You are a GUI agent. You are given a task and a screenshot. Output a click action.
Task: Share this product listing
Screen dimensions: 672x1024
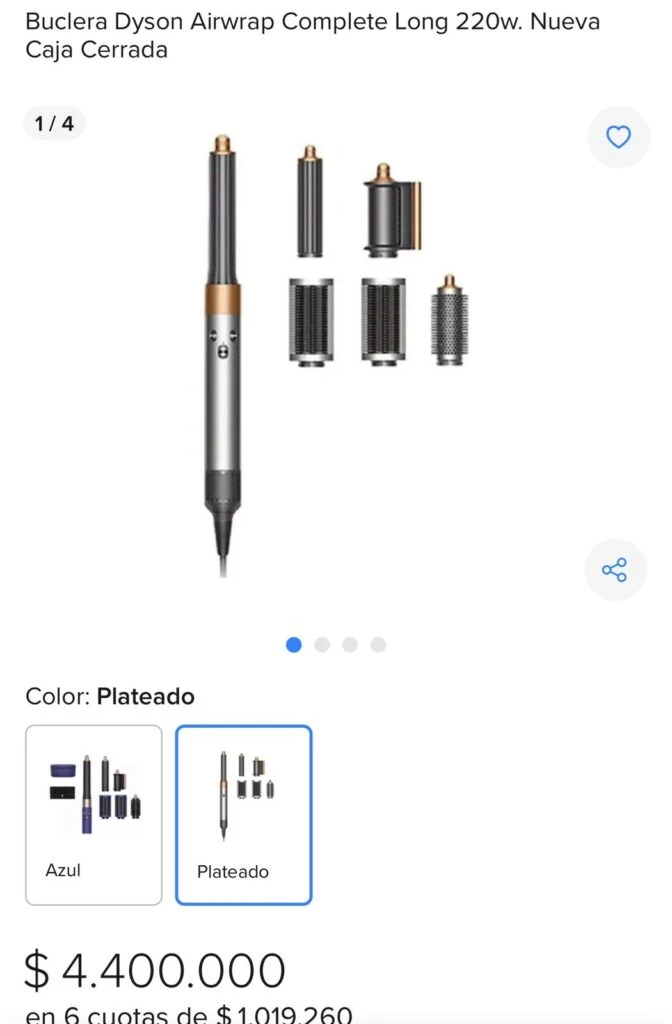pos(614,570)
